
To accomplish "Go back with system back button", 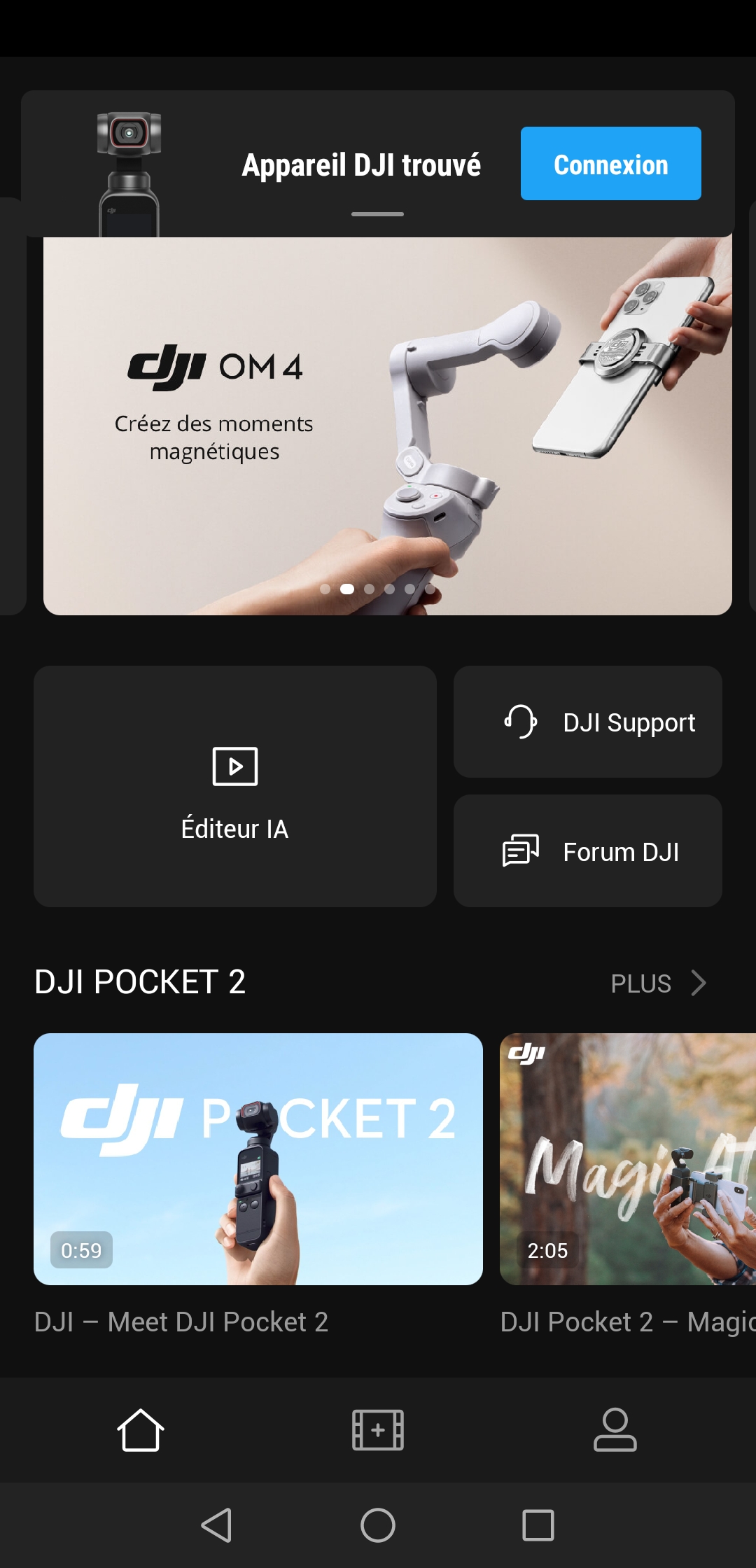I will [x=216, y=1525].
